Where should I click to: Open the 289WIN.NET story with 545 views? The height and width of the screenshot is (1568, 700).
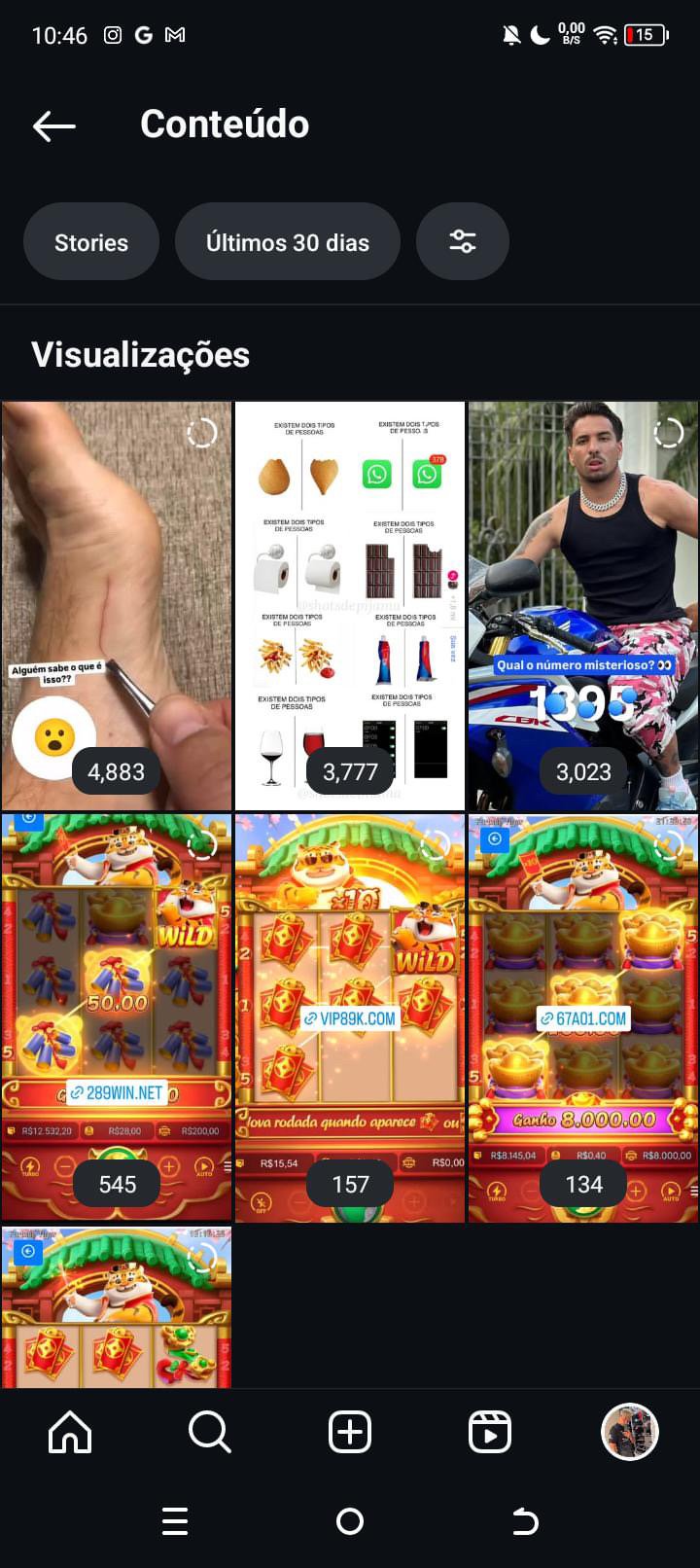pos(117,1017)
